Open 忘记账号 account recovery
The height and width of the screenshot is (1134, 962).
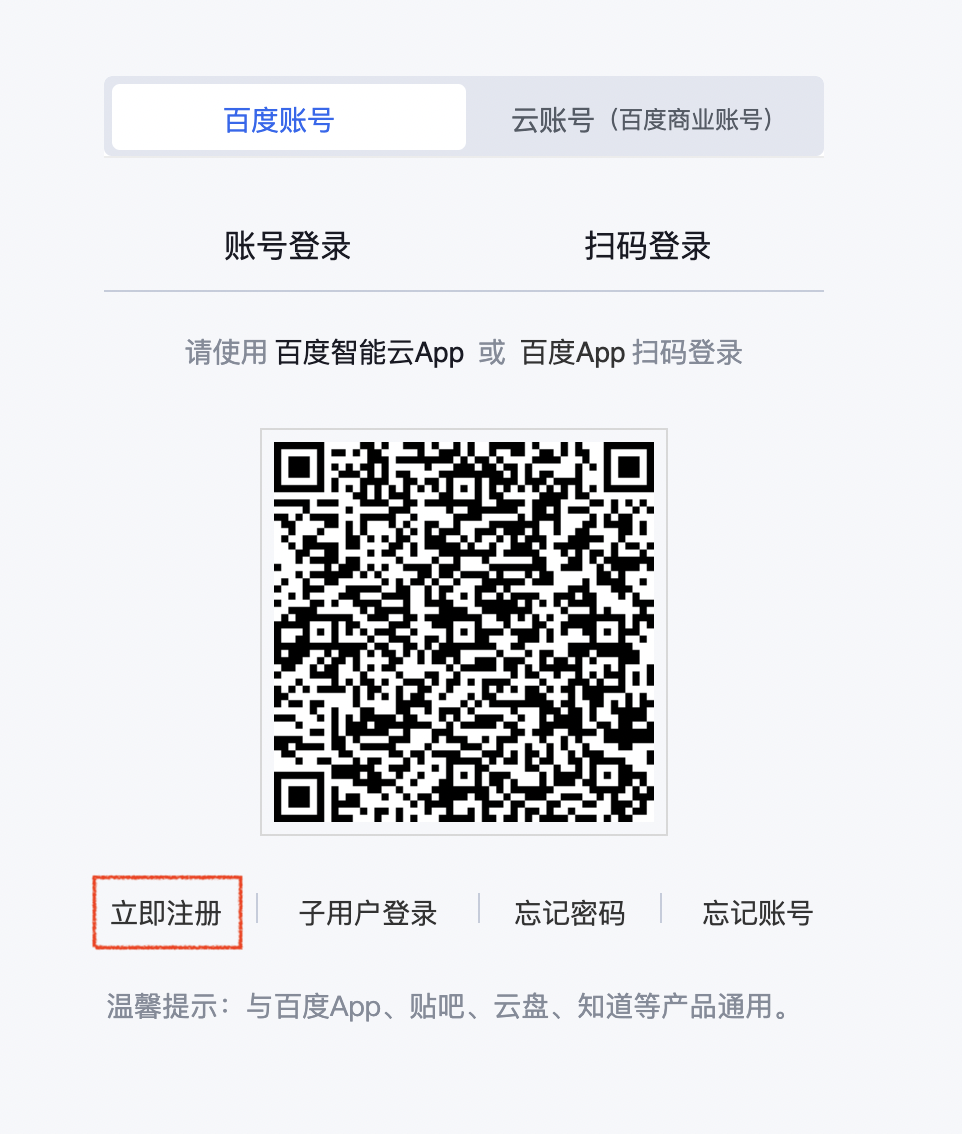point(757,913)
